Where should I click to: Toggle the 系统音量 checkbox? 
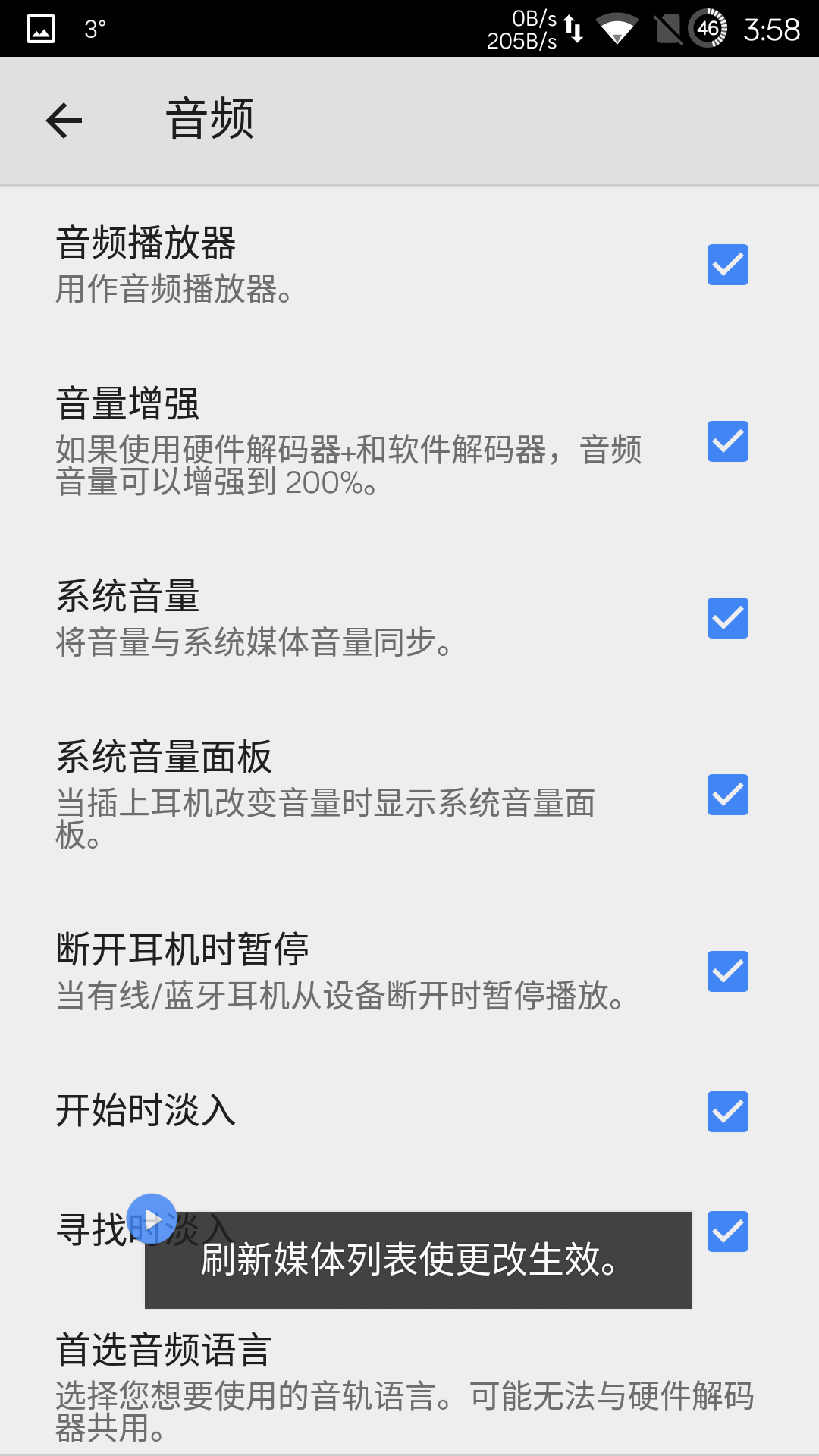727,618
